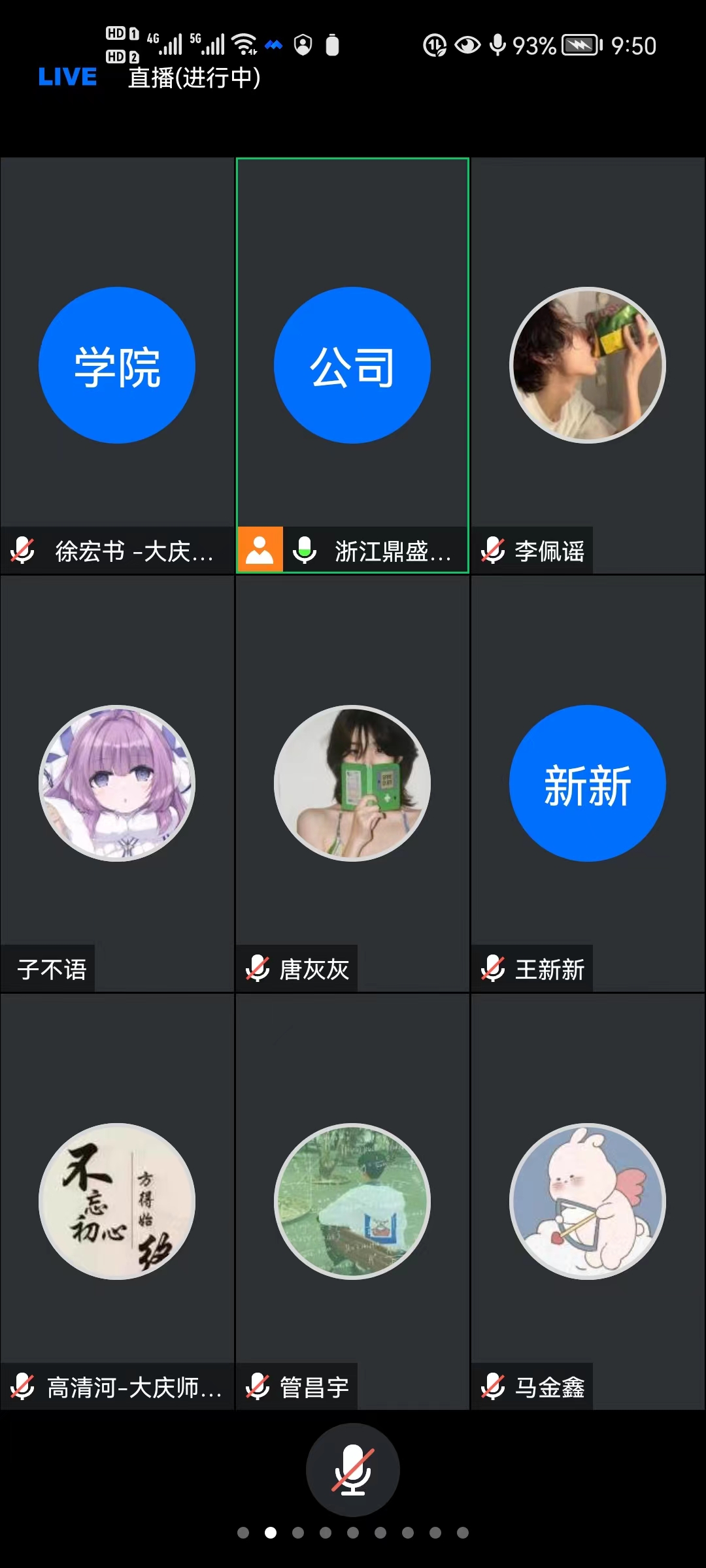706x1568 pixels.
Task: Tap 王新新's participant tile
Action: tap(588, 783)
